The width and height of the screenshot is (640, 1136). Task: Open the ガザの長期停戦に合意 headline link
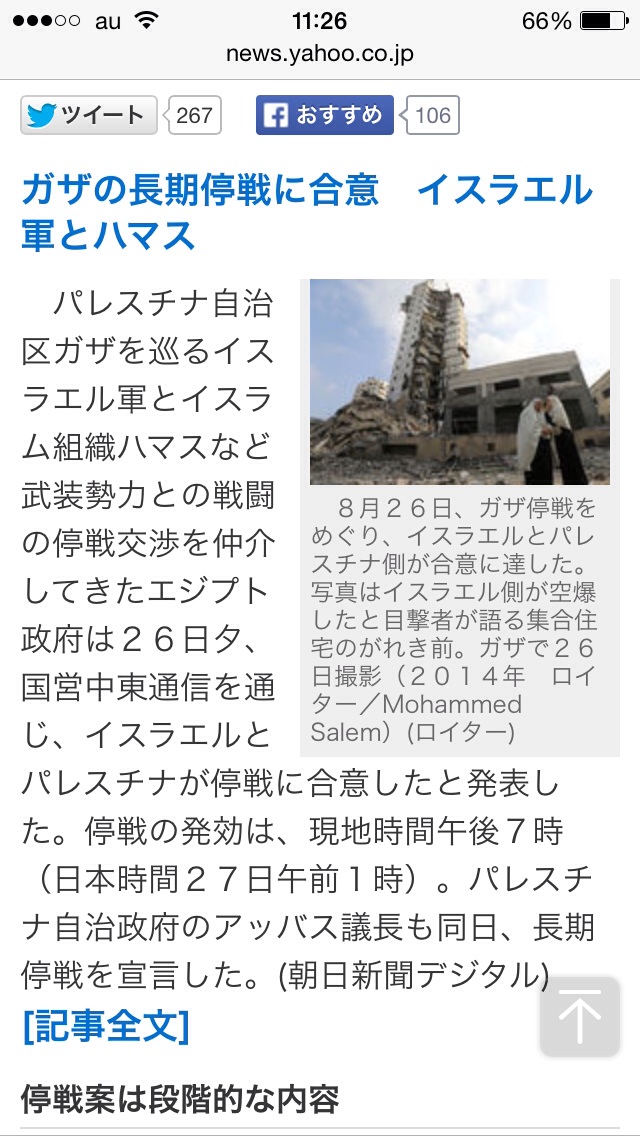306,212
